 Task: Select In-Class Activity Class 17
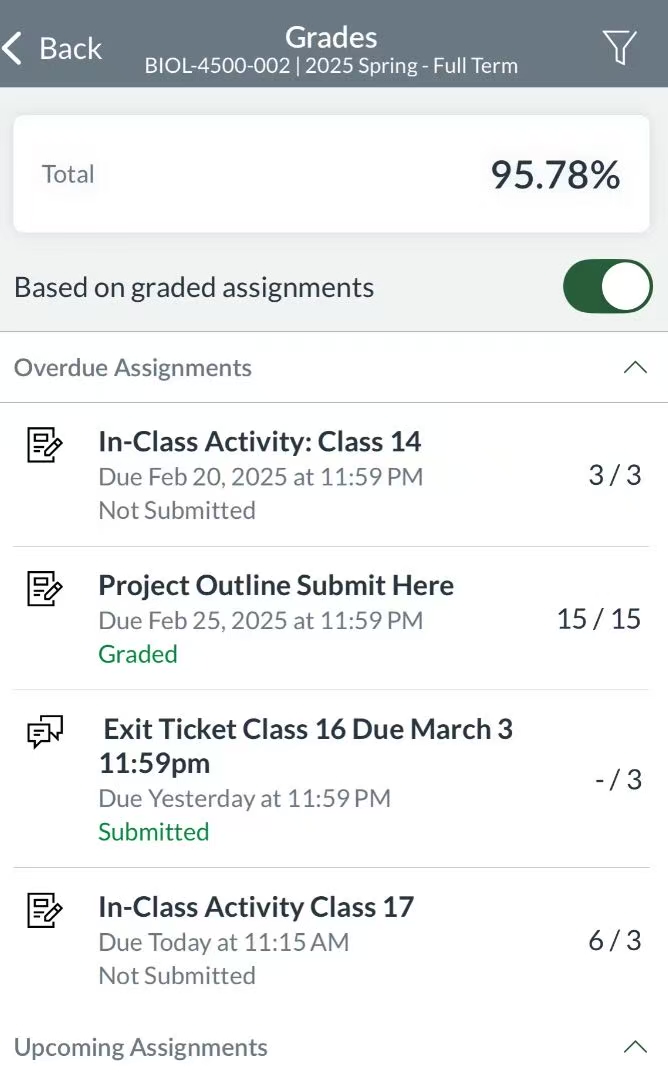pyautogui.click(x=334, y=940)
